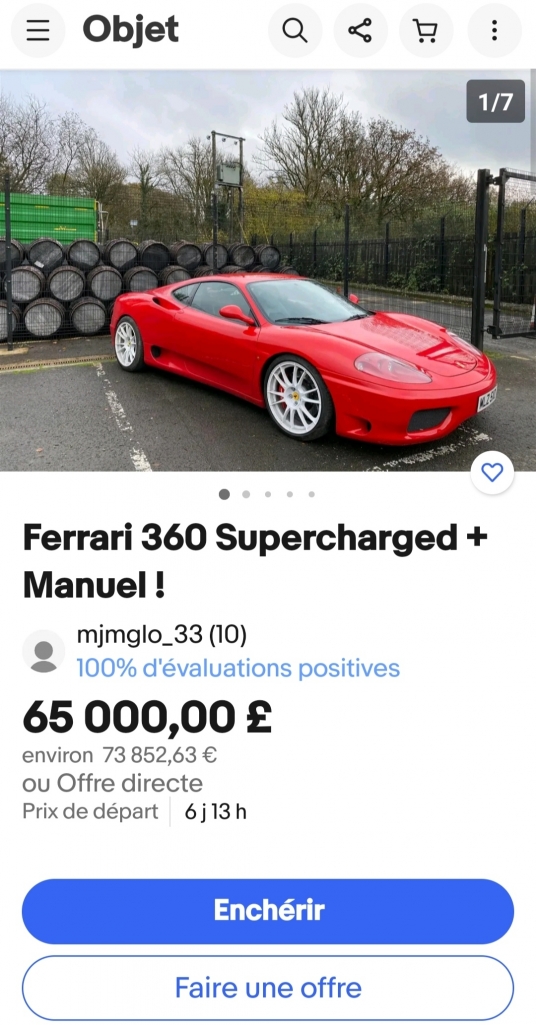This screenshot has height=1025, width=536.
Task: Open the search icon
Action: 295,30
